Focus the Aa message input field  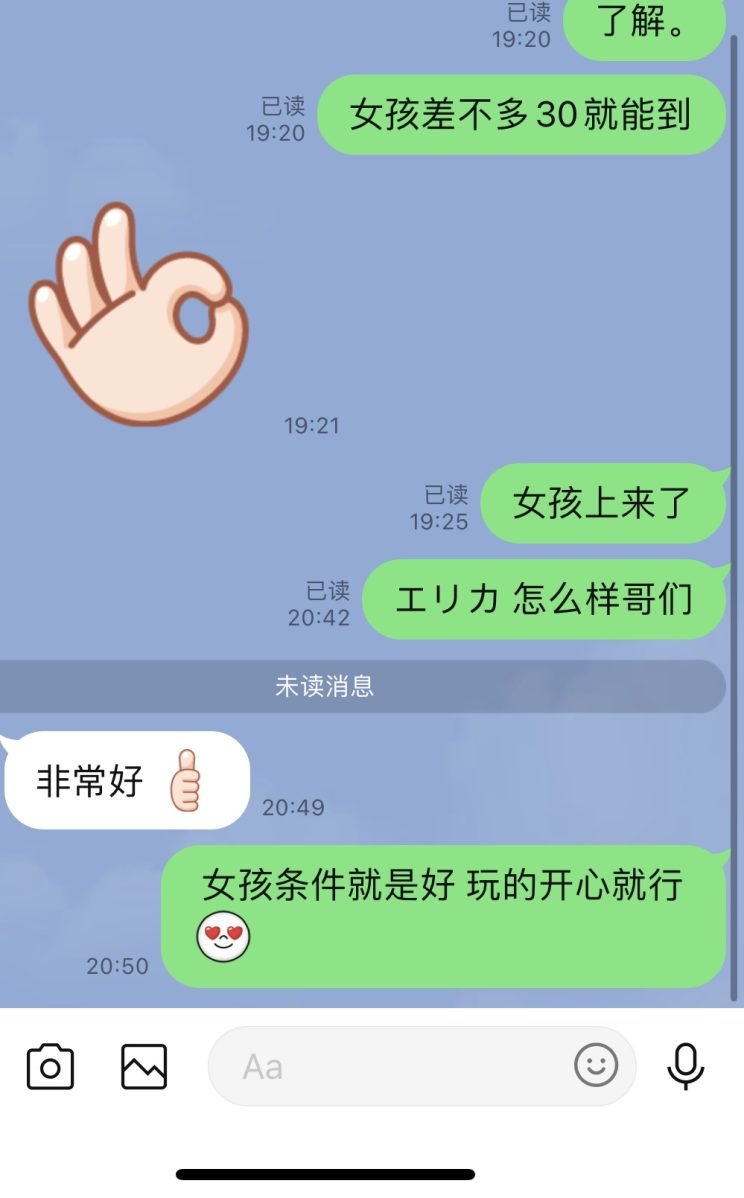(x=390, y=1066)
